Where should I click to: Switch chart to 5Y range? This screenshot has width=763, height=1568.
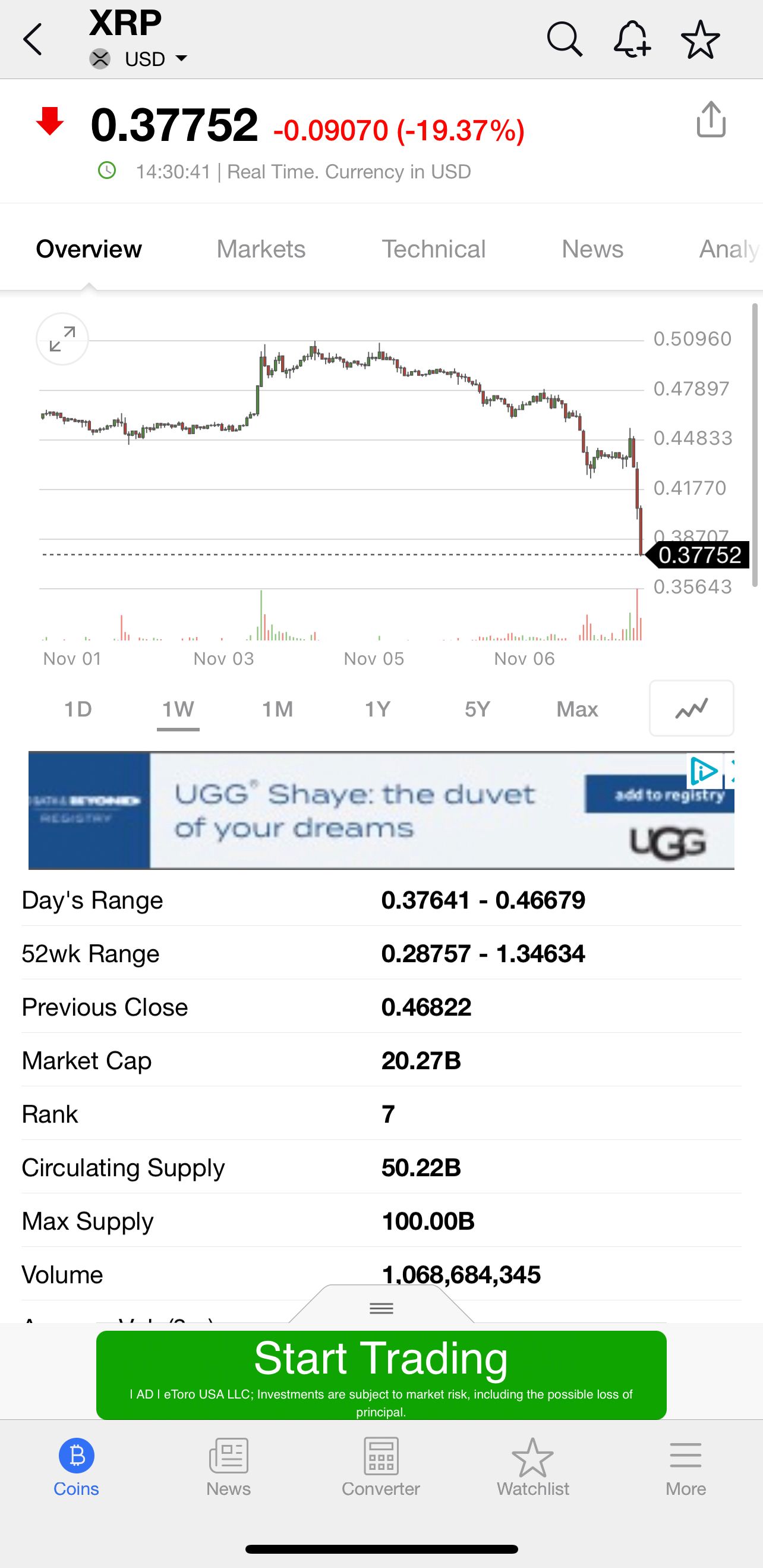pos(477,709)
